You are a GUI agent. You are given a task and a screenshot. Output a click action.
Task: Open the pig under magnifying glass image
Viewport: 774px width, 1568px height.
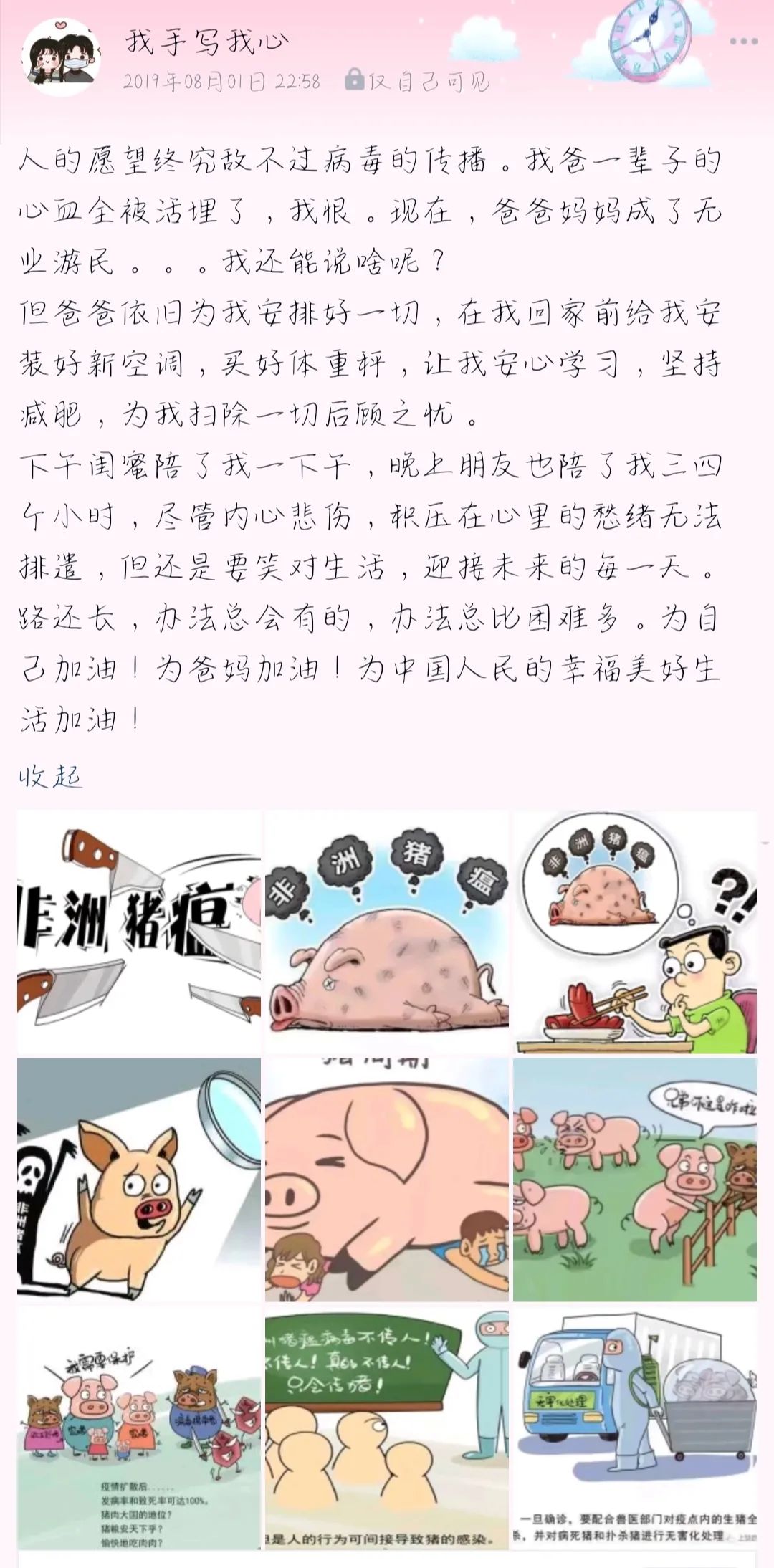point(139,1180)
